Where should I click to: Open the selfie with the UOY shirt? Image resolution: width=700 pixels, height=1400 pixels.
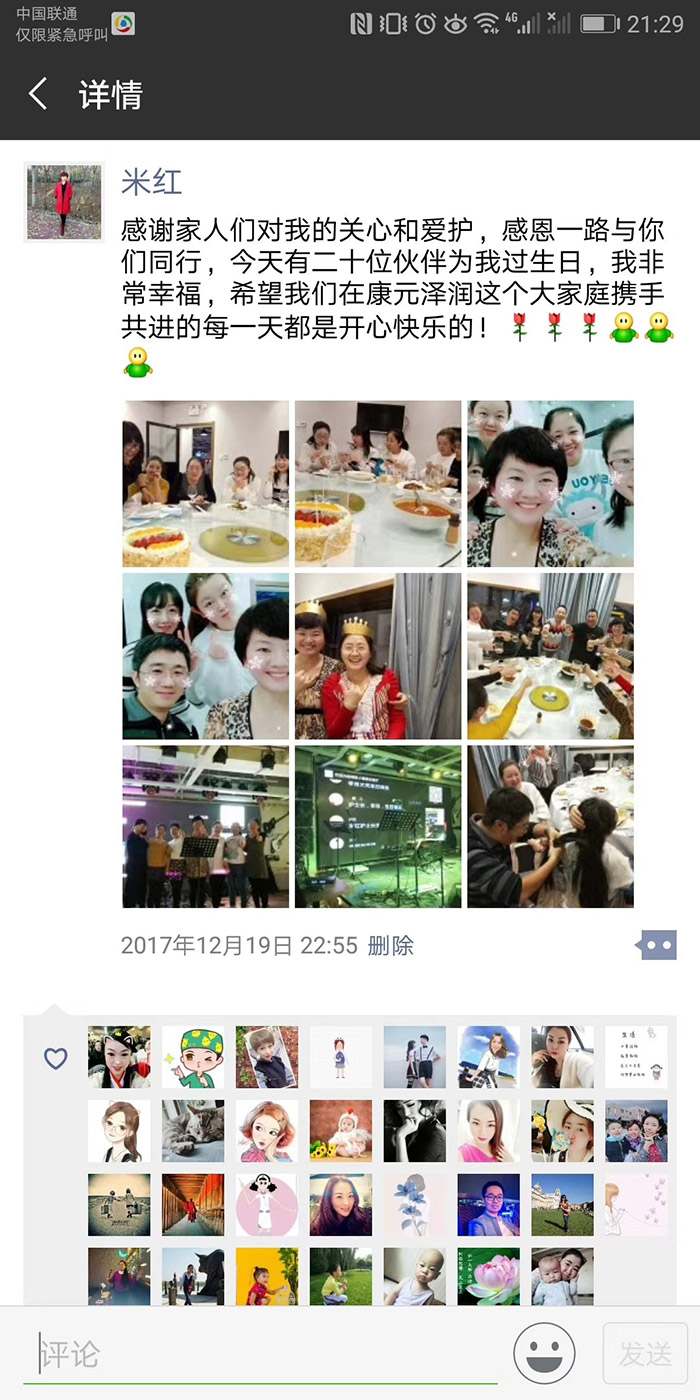[550, 484]
